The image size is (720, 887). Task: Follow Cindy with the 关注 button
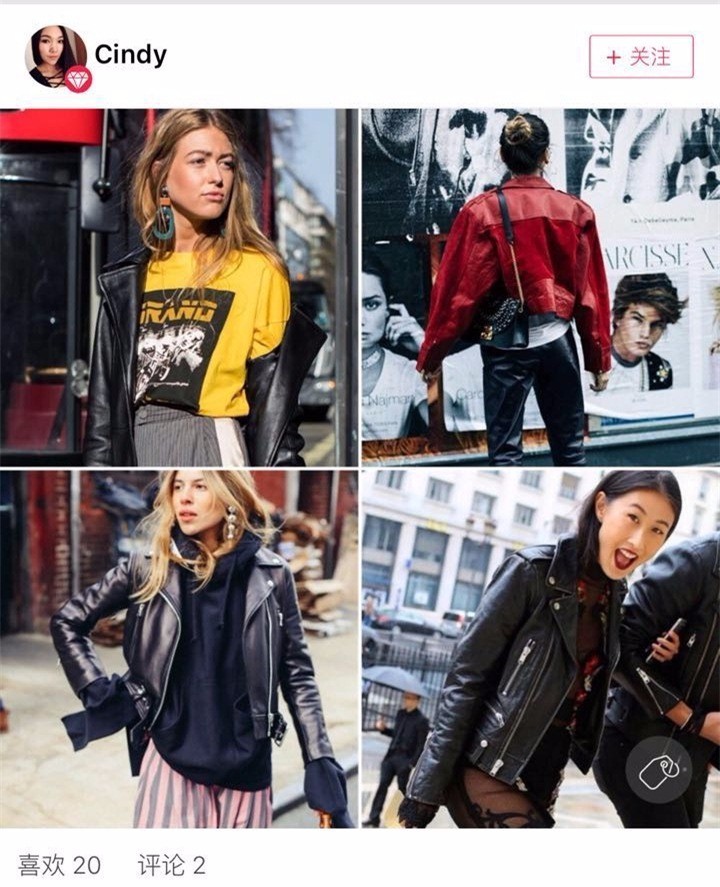click(x=641, y=57)
